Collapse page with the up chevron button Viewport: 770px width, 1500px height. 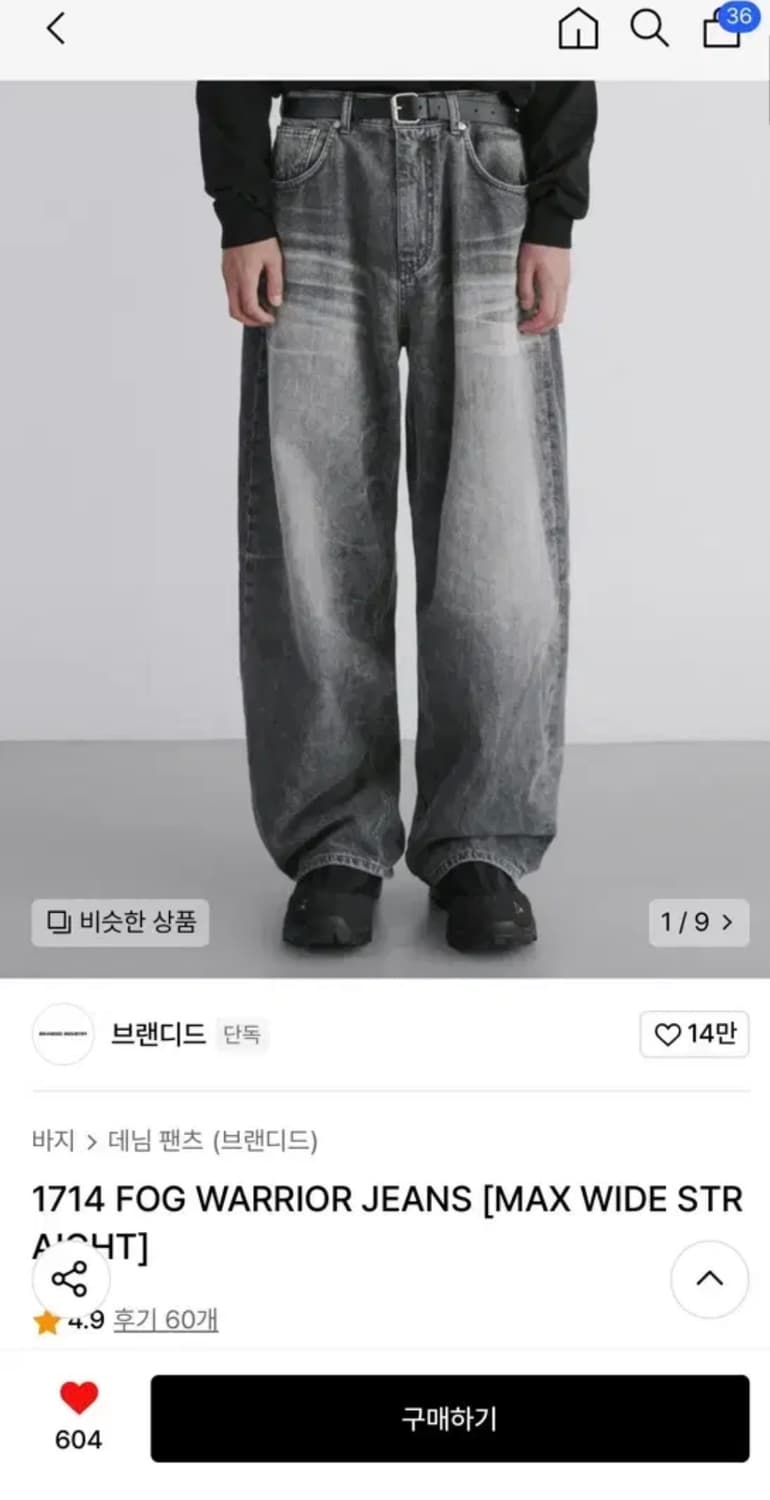pos(709,1280)
